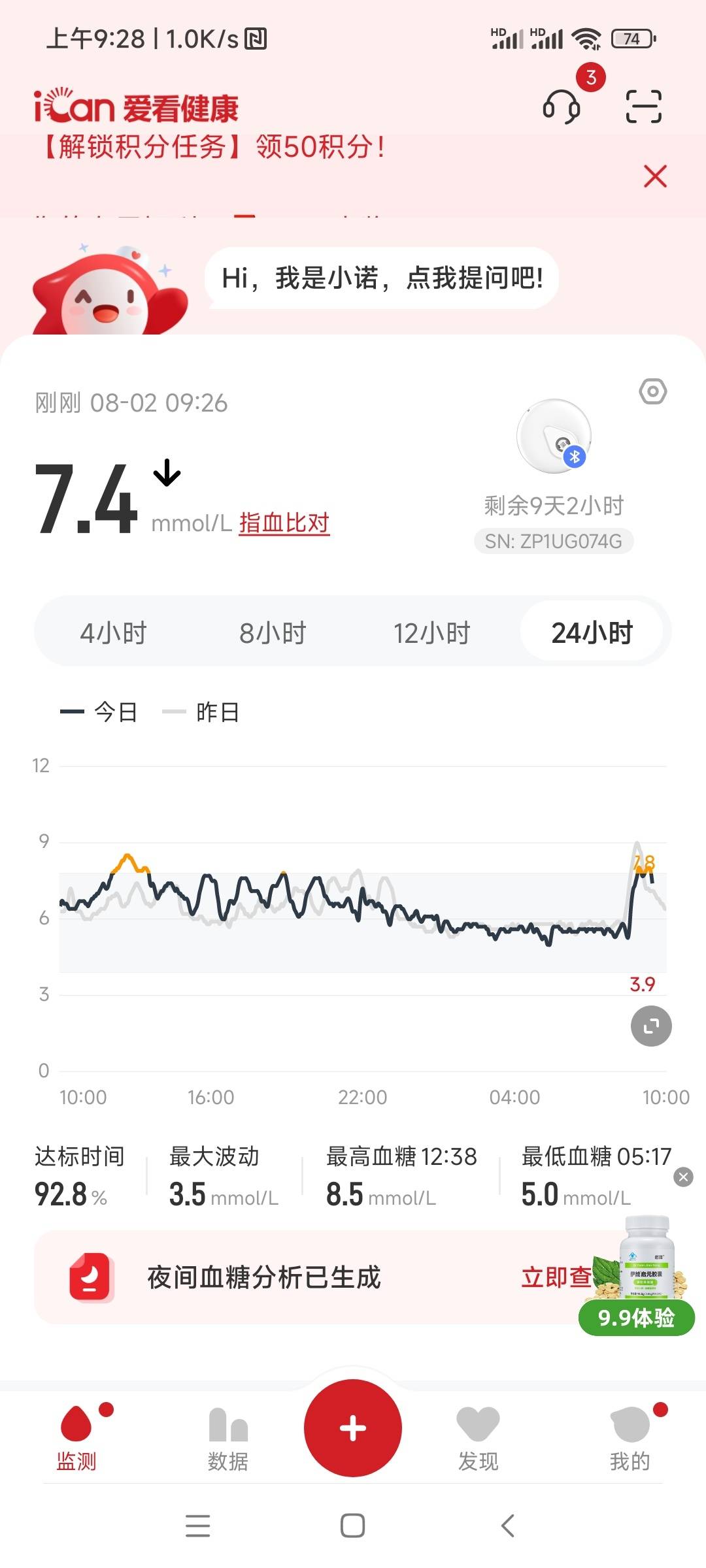Open customer service headset icon

(x=562, y=106)
